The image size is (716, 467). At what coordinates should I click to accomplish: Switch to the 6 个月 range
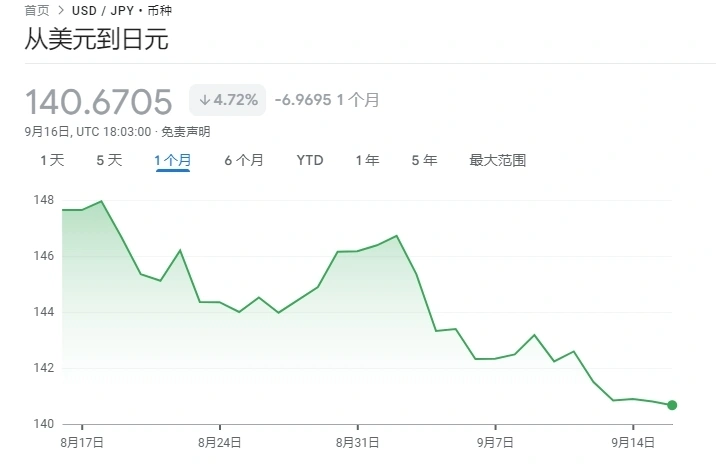point(244,160)
